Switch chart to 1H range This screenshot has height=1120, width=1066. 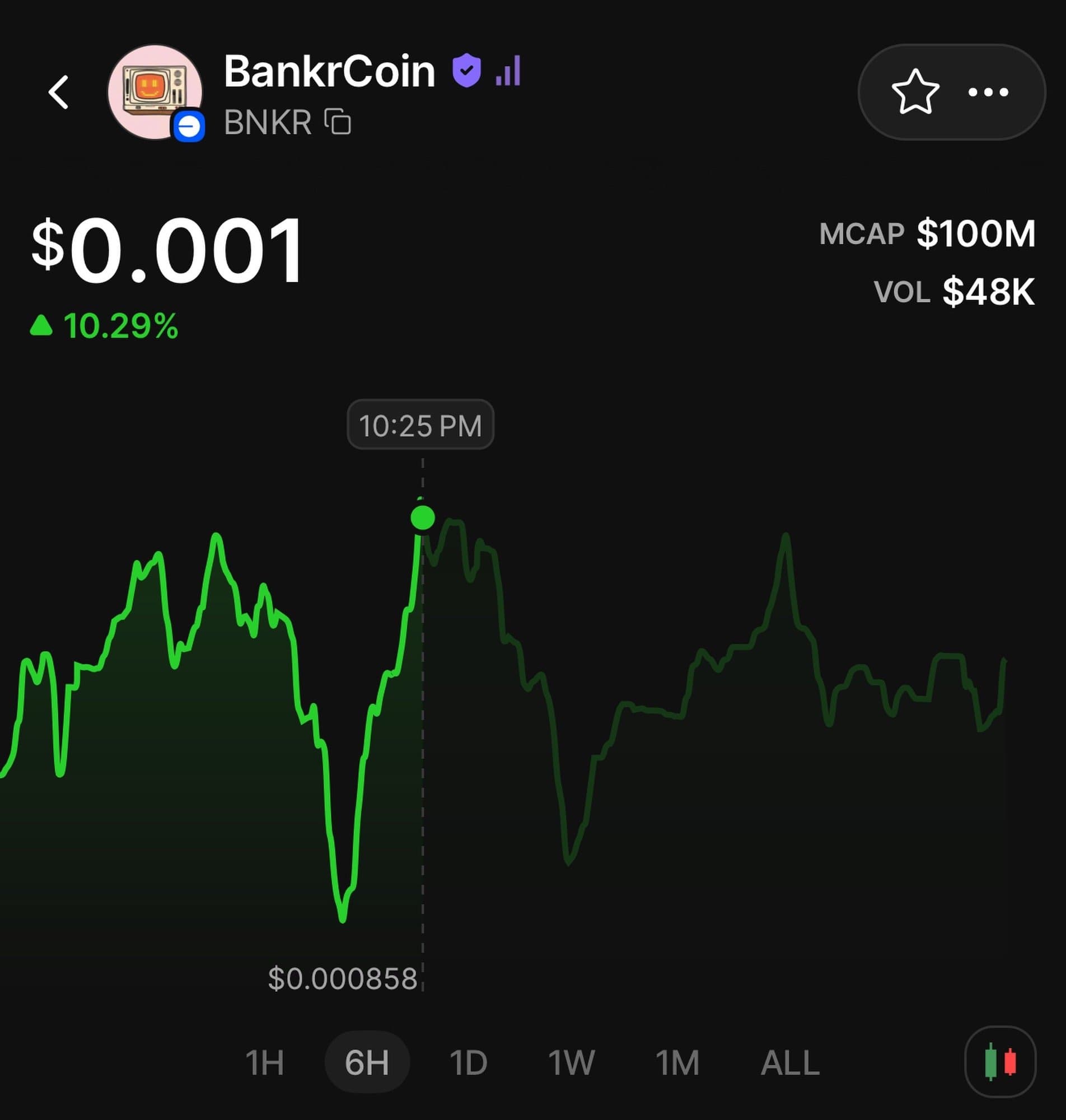(264, 1062)
